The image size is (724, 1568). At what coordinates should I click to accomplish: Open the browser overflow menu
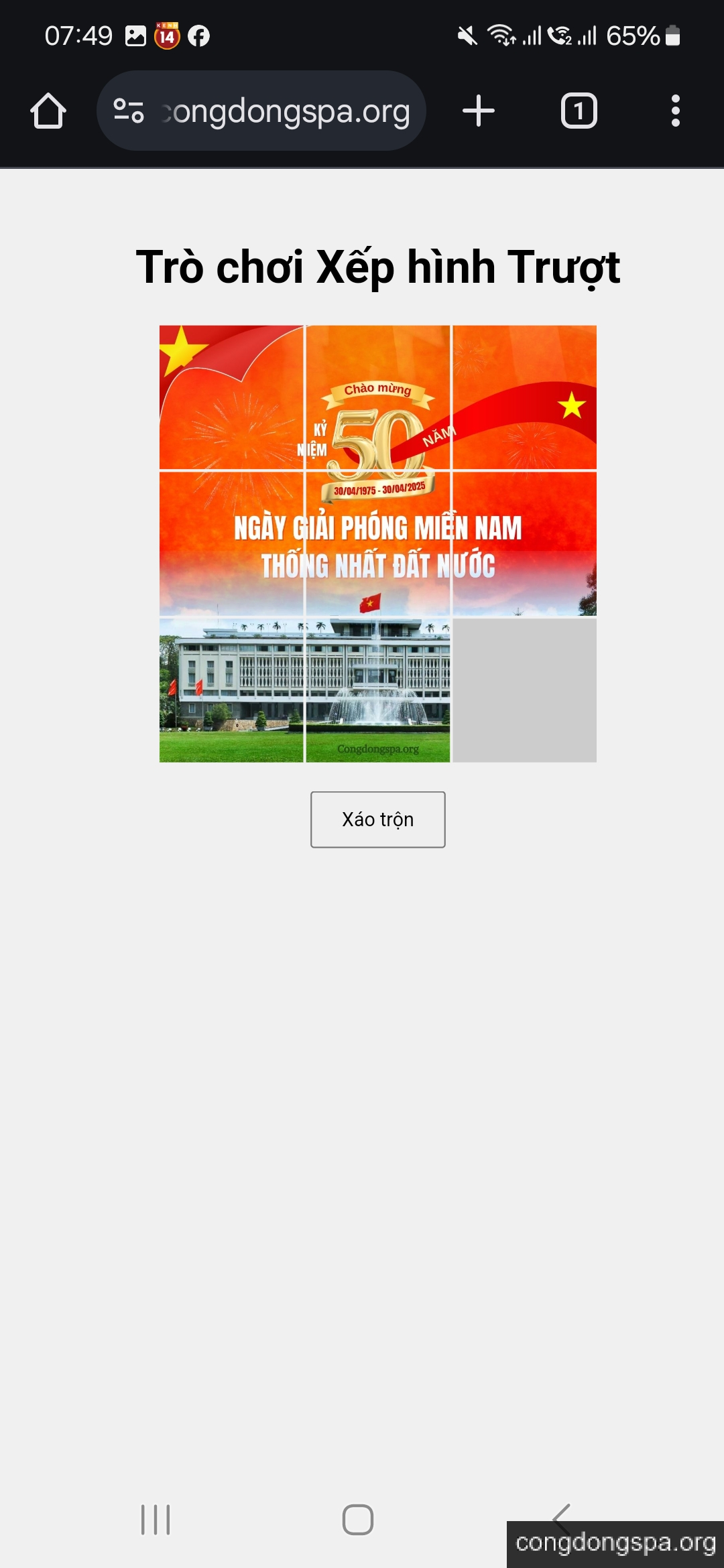[x=675, y=111]
